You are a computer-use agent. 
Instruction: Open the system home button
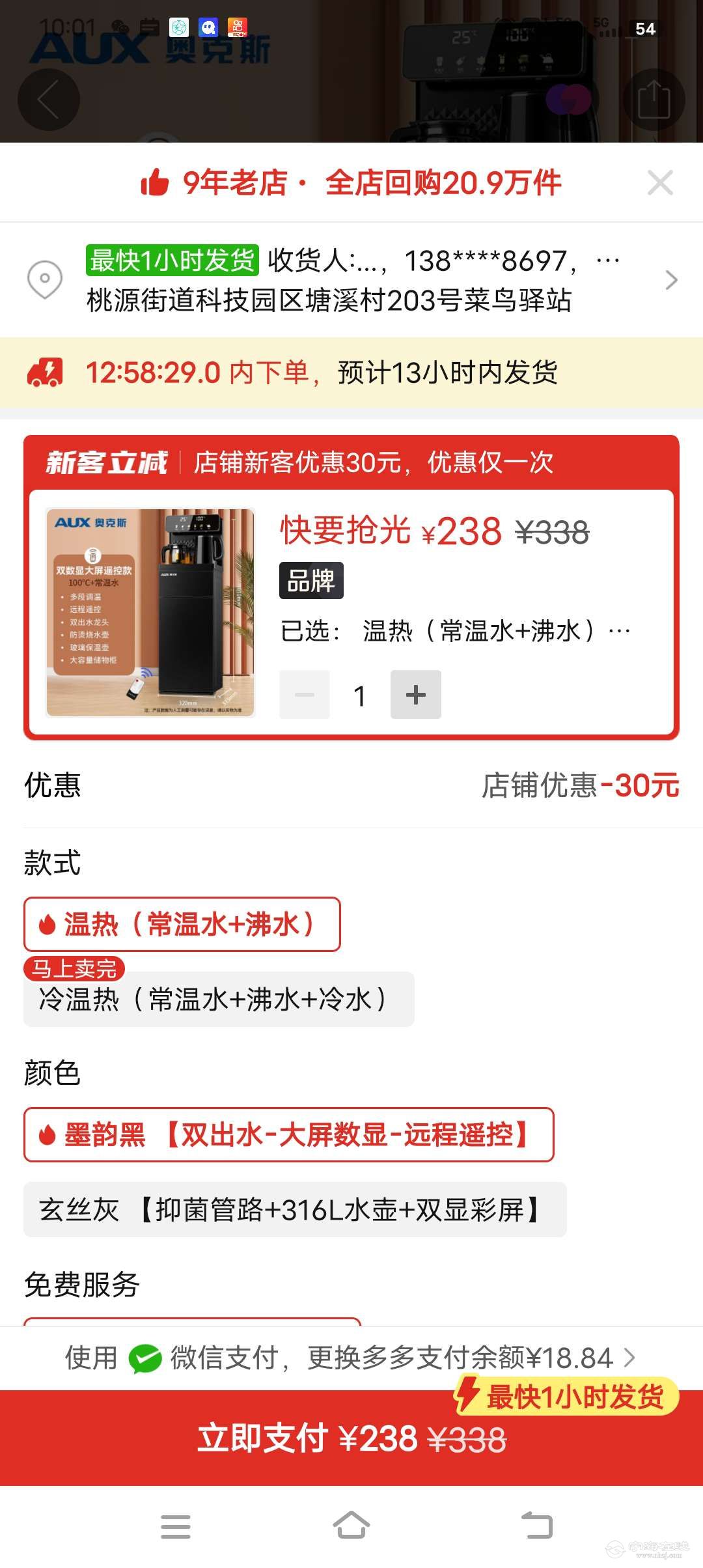pos(351,1526)
